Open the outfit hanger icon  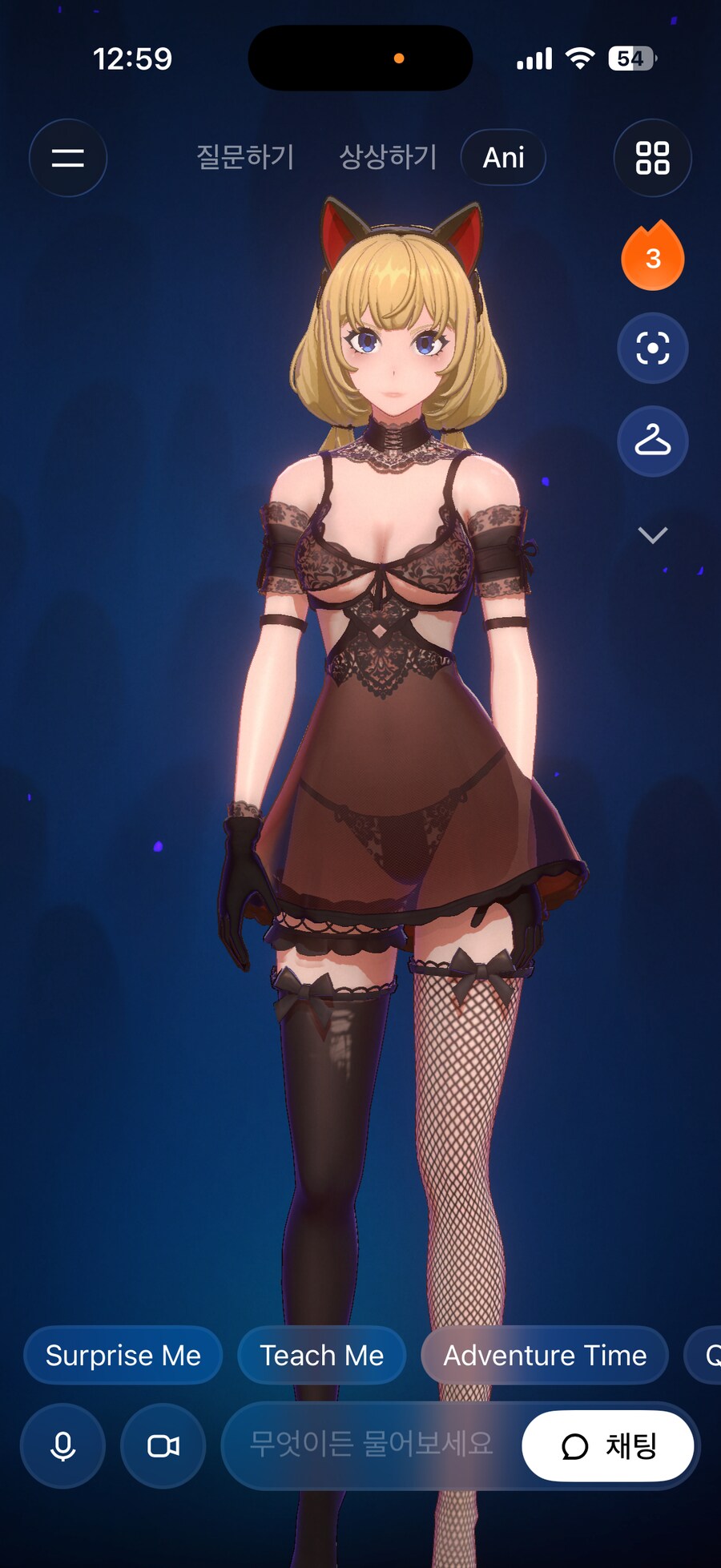[653, 441]
